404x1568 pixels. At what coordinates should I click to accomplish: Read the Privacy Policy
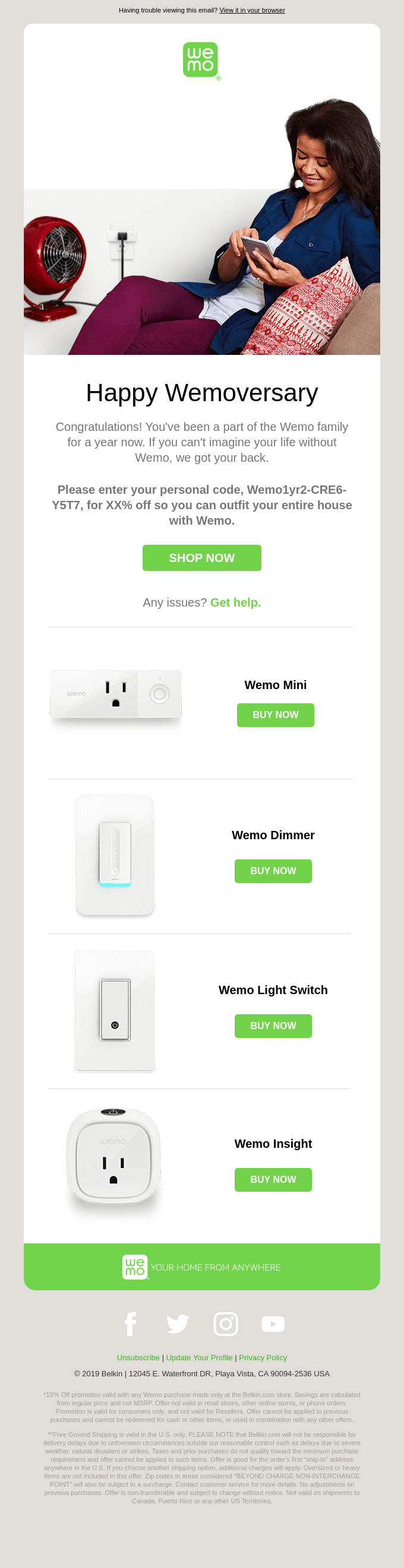[263, 1357]
